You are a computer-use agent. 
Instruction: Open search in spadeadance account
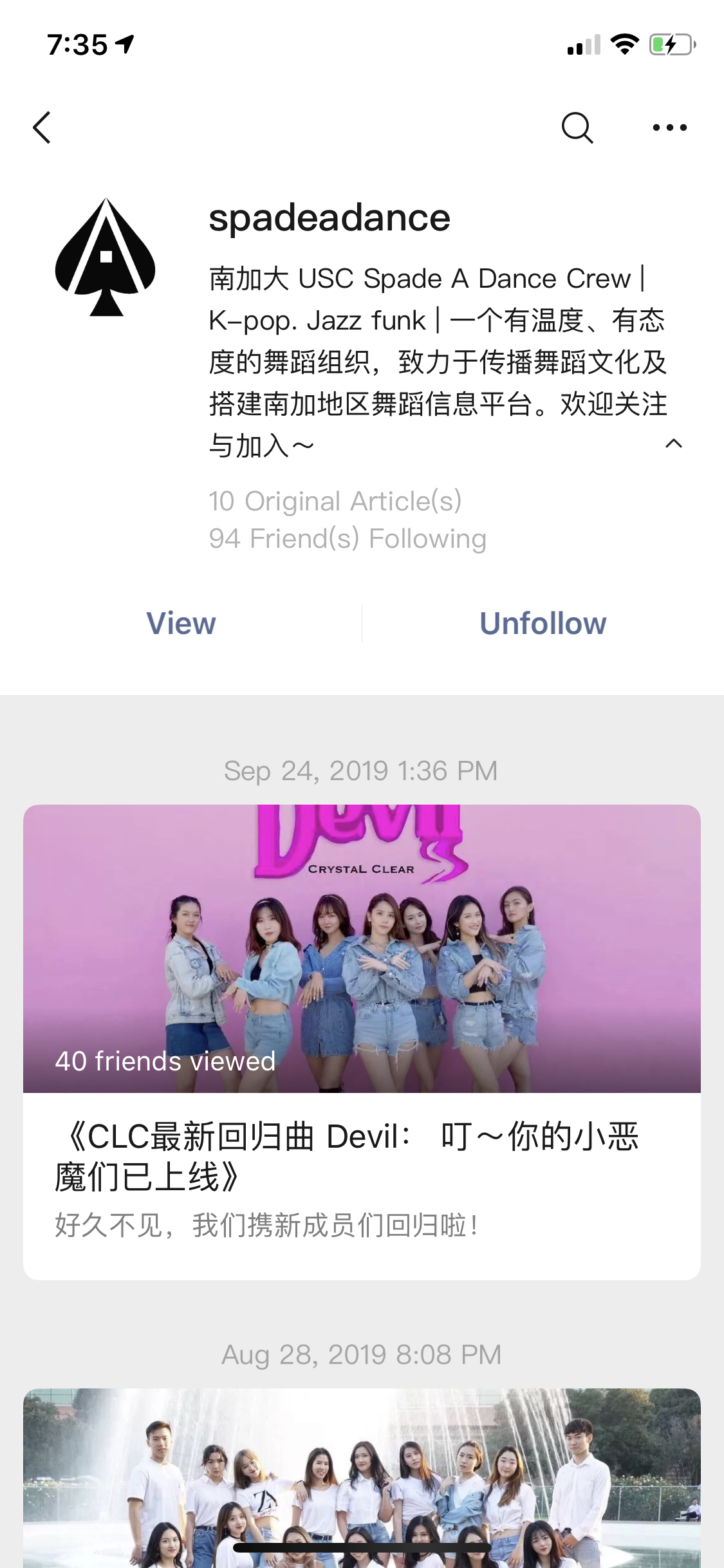coord(577,127)
